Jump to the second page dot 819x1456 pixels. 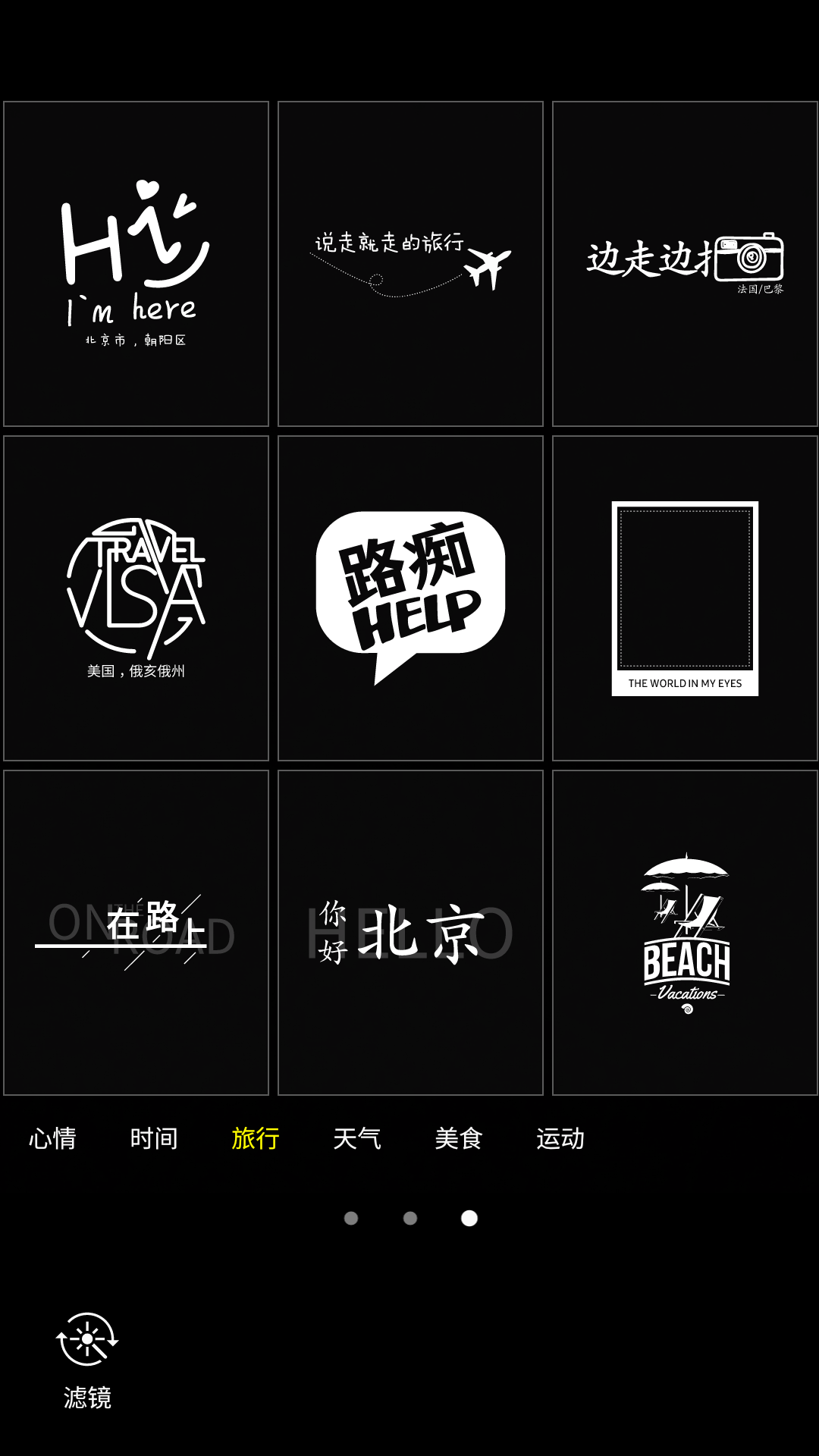point(410,1218)
